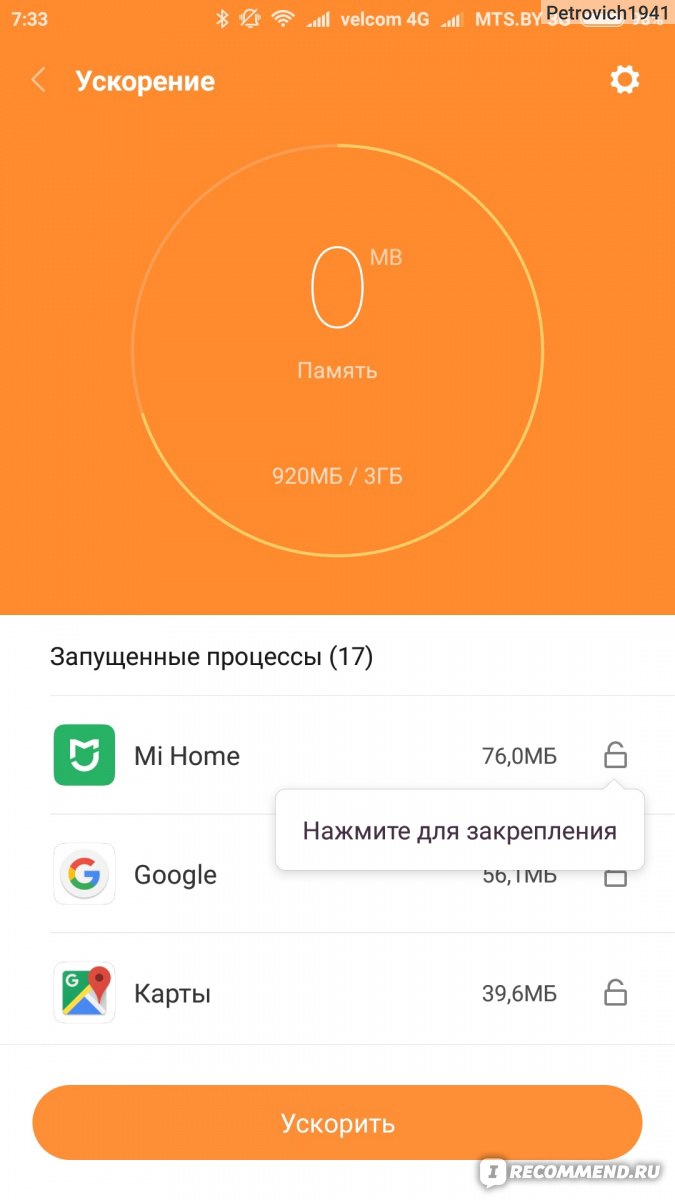675x1200 pixels.
Task: Lock the Mi Home process
Action: [615, 755]
